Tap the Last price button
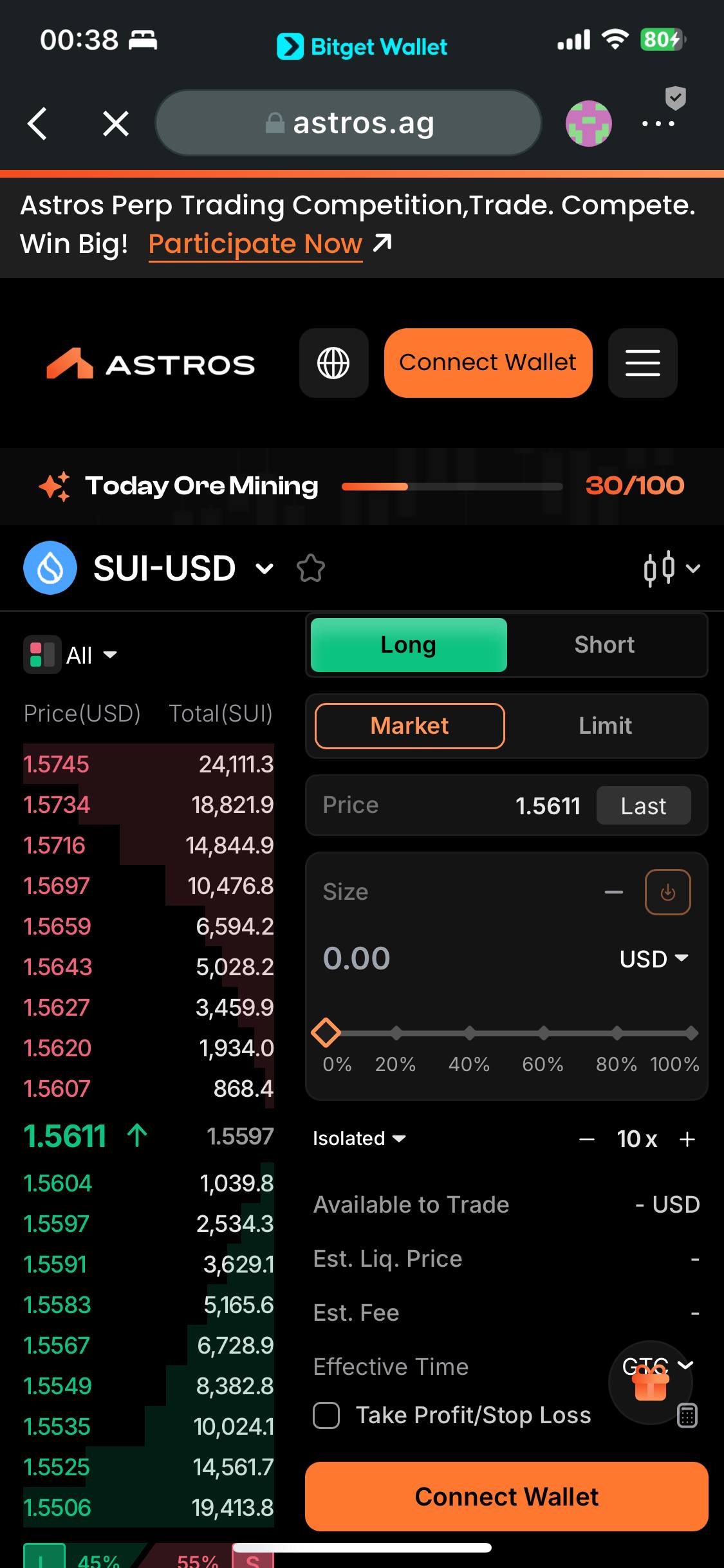 (x=643, y=806)
